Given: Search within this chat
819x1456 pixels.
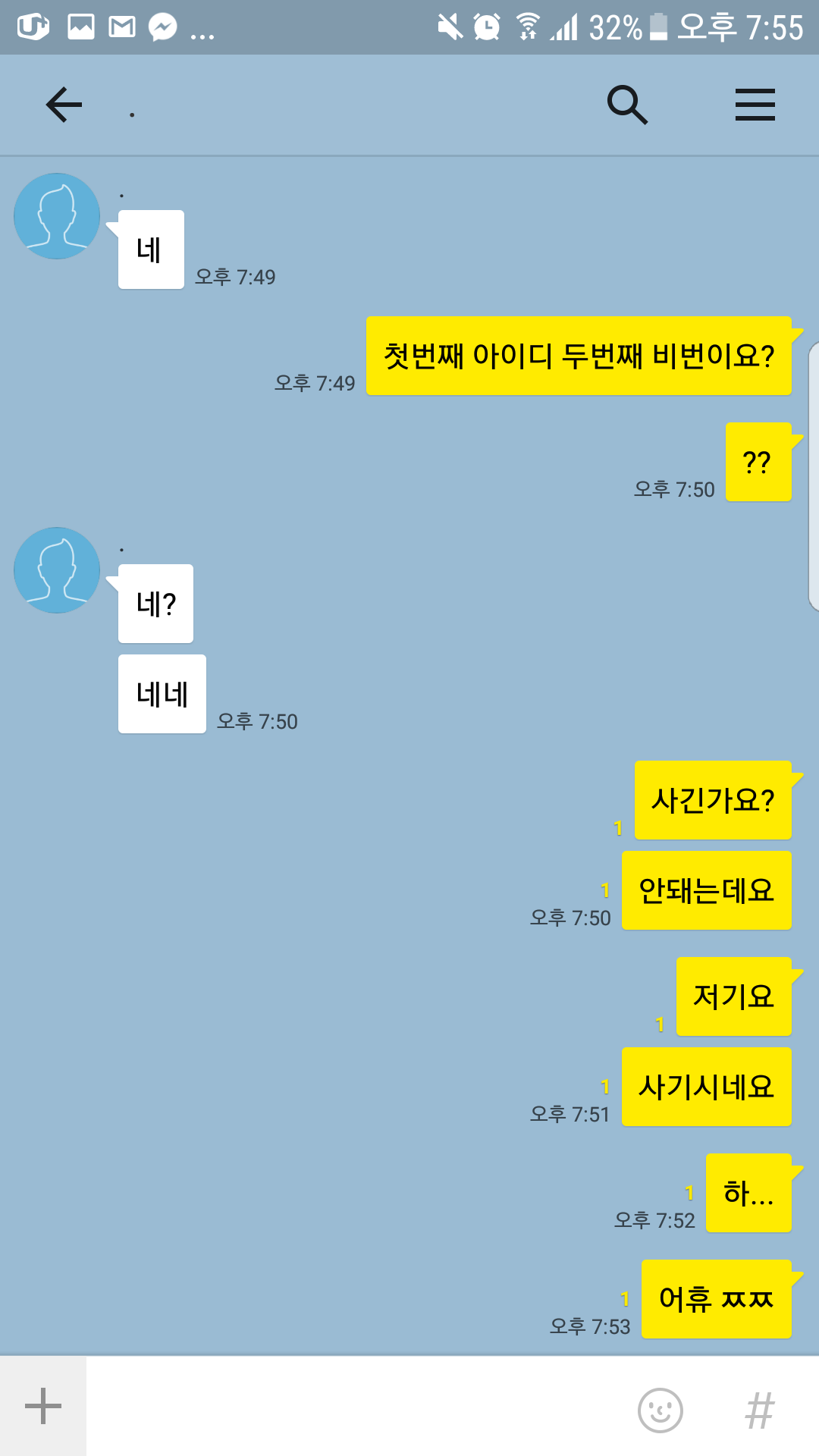Looking at the screenshot, I should [x=627, y=105].
